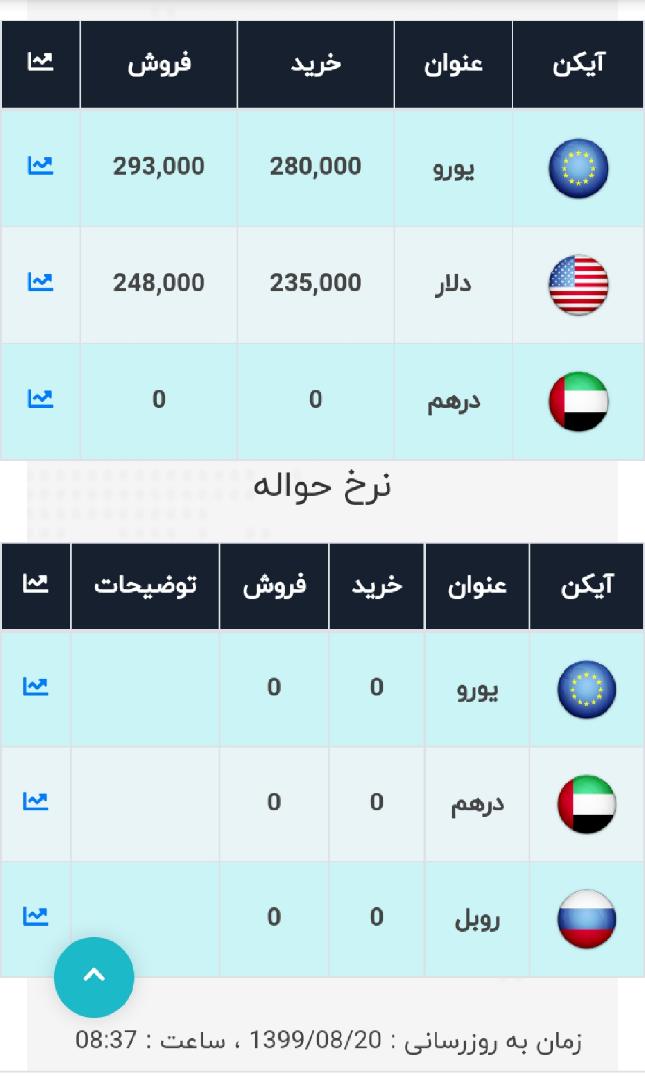645x1080 pixels.
Task: Tap the teal back-to-top arrow button
Action: tap(94, 977)
